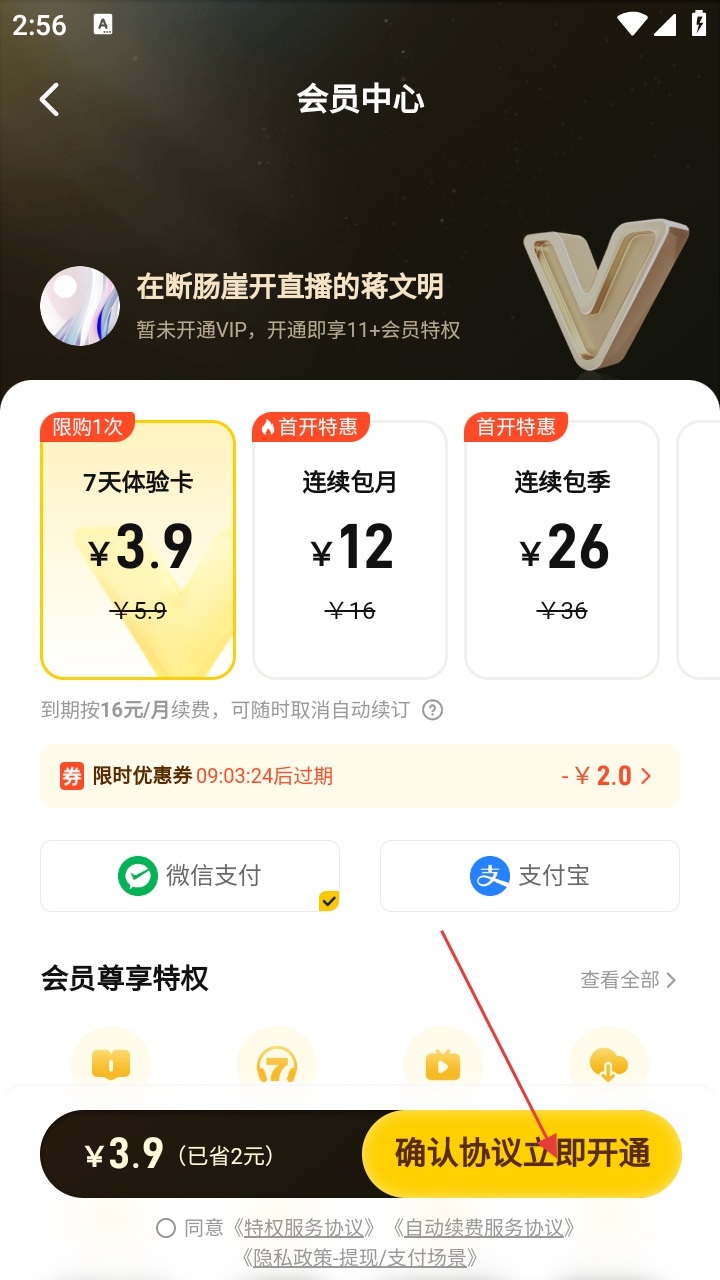Check the agreement consent circle
Viewport: 720px width, 1280px height.
pyautogui.click(x=166, y=1228)
